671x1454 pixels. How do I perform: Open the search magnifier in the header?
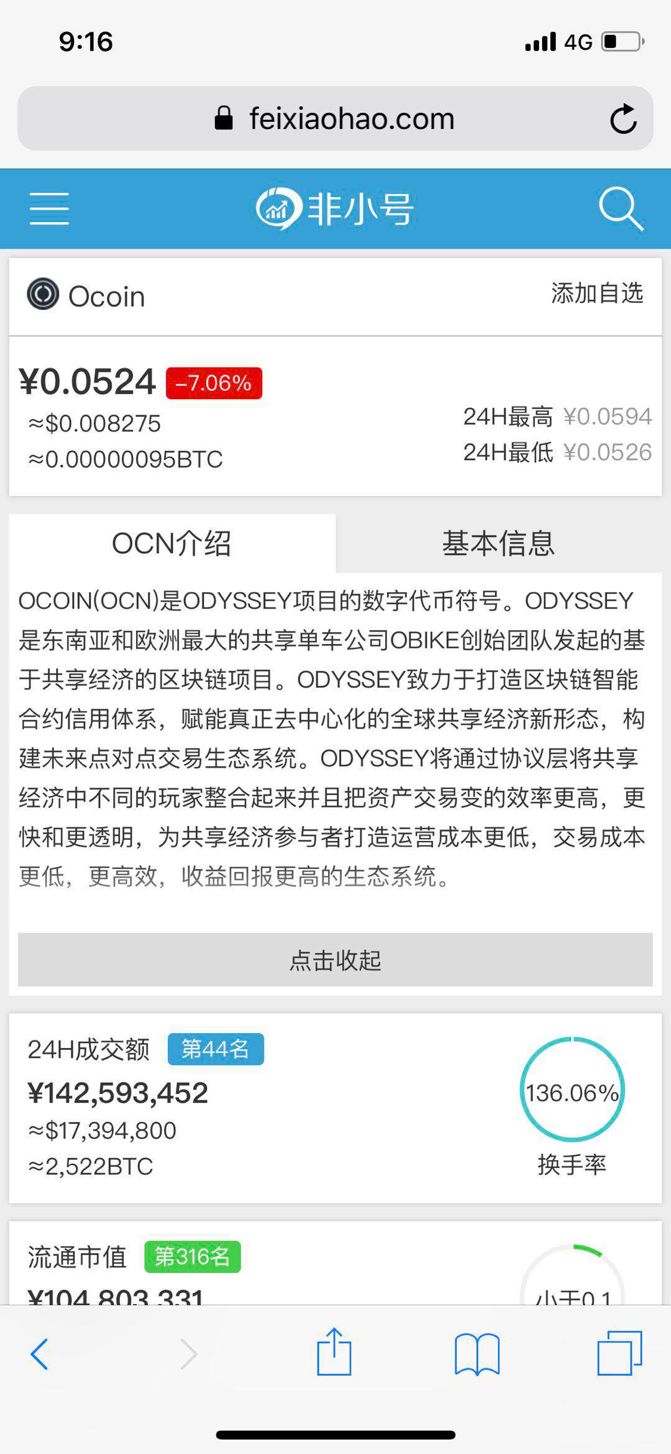tap(620, 209)
